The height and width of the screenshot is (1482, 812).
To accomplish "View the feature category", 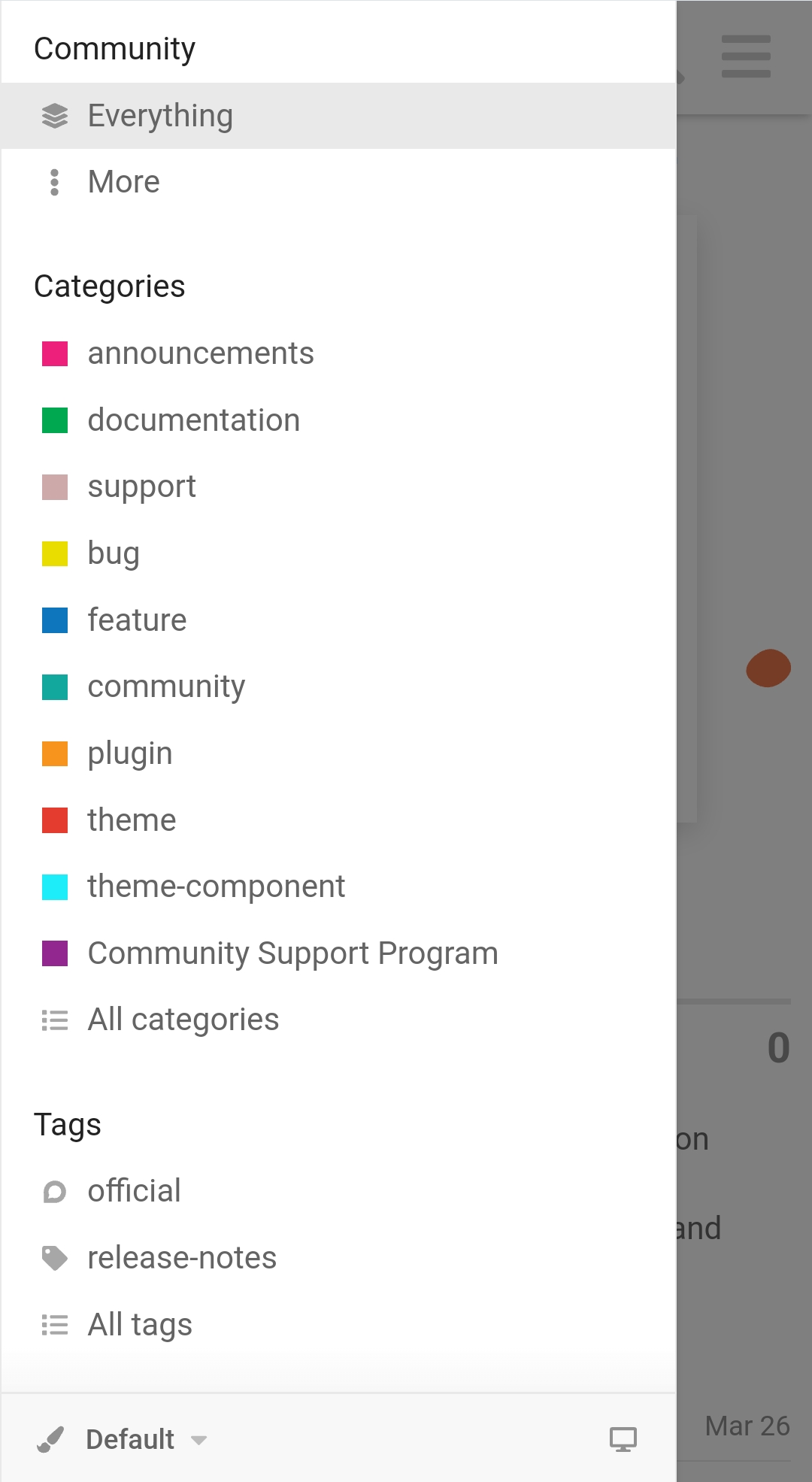I will coord(137,620).
